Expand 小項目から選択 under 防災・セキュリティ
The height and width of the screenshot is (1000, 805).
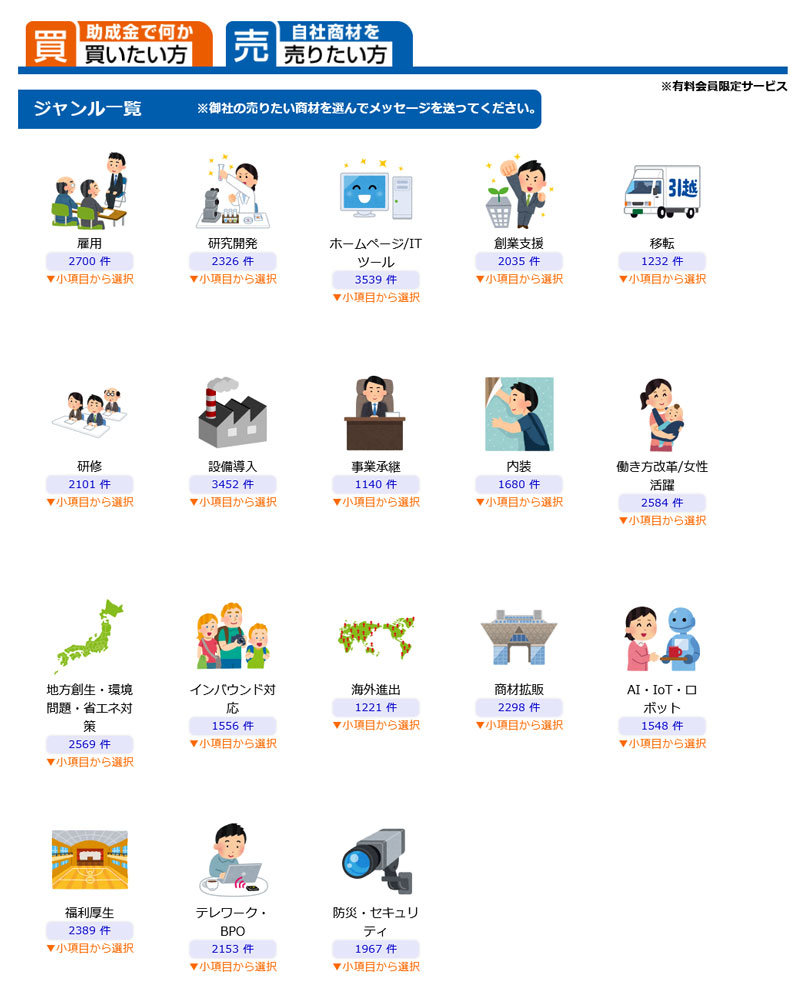376,967
